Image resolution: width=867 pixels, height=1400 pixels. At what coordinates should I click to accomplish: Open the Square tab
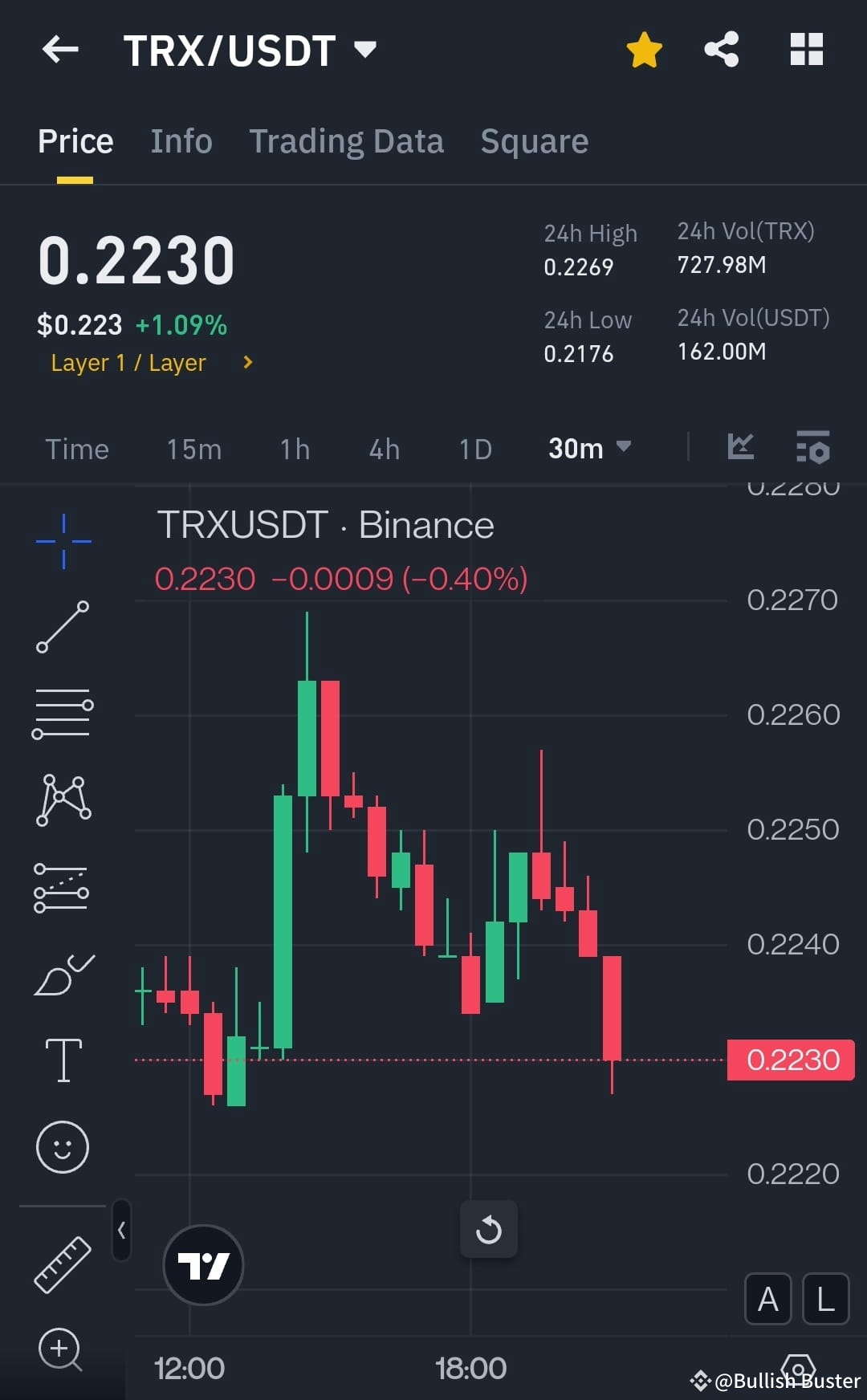click(534, 140)
